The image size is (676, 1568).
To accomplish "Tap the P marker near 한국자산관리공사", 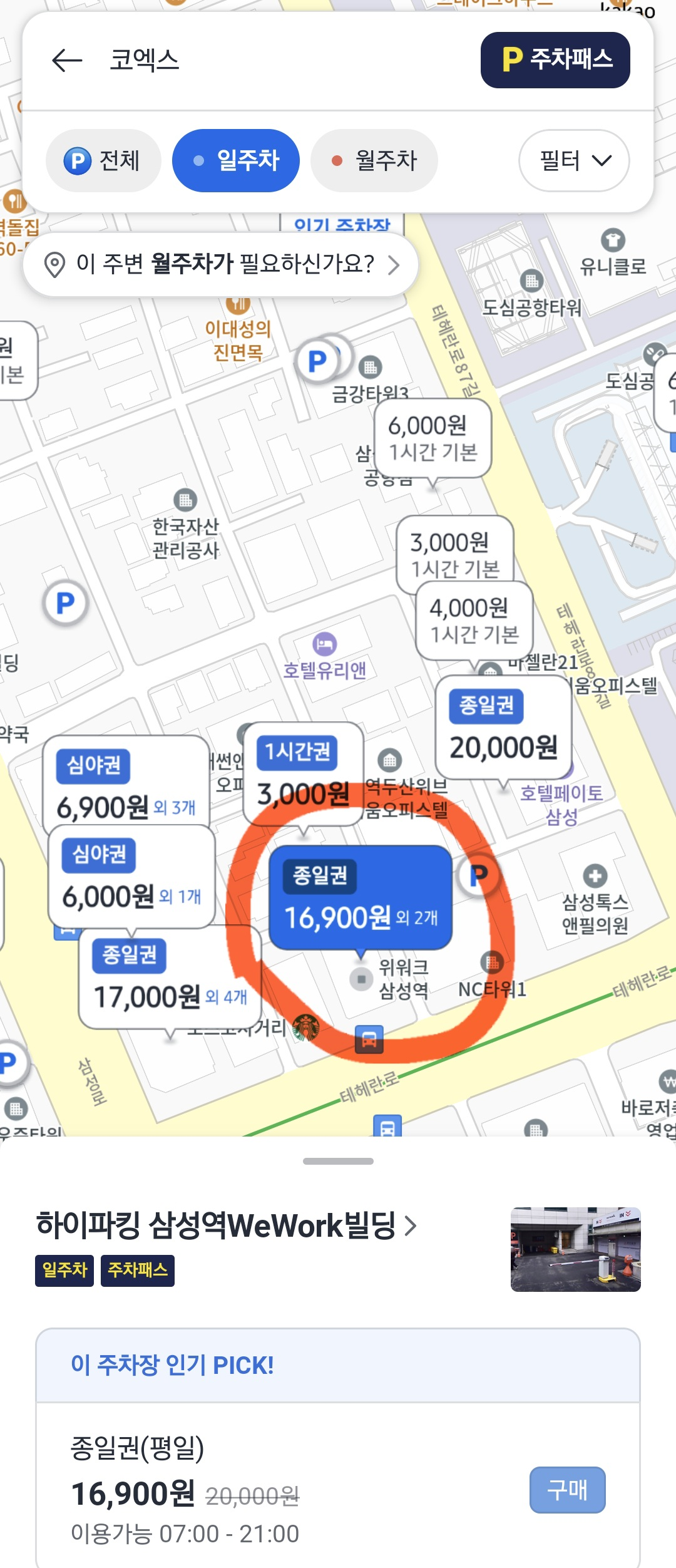I will click(66, 604).
